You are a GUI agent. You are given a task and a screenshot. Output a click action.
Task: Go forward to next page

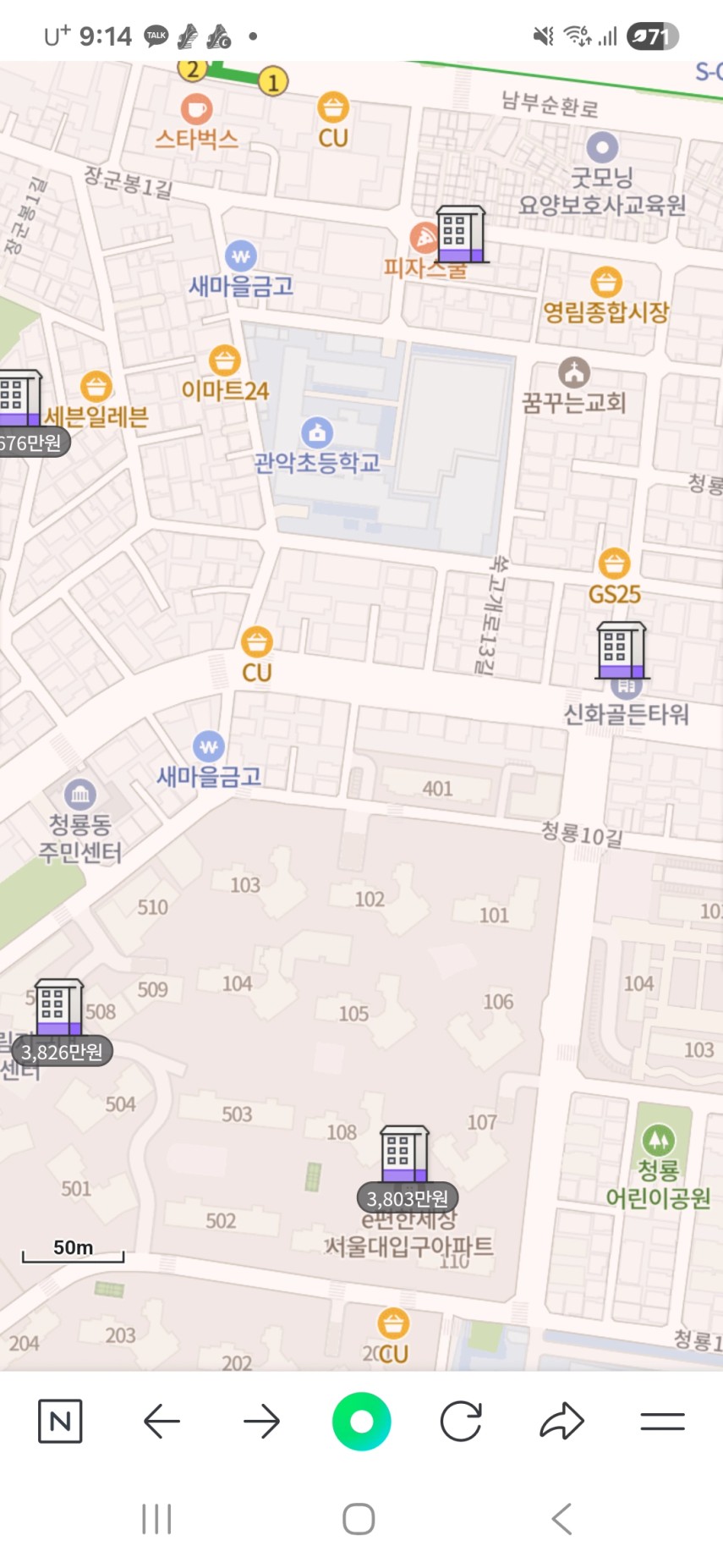tap(261, 1421)
